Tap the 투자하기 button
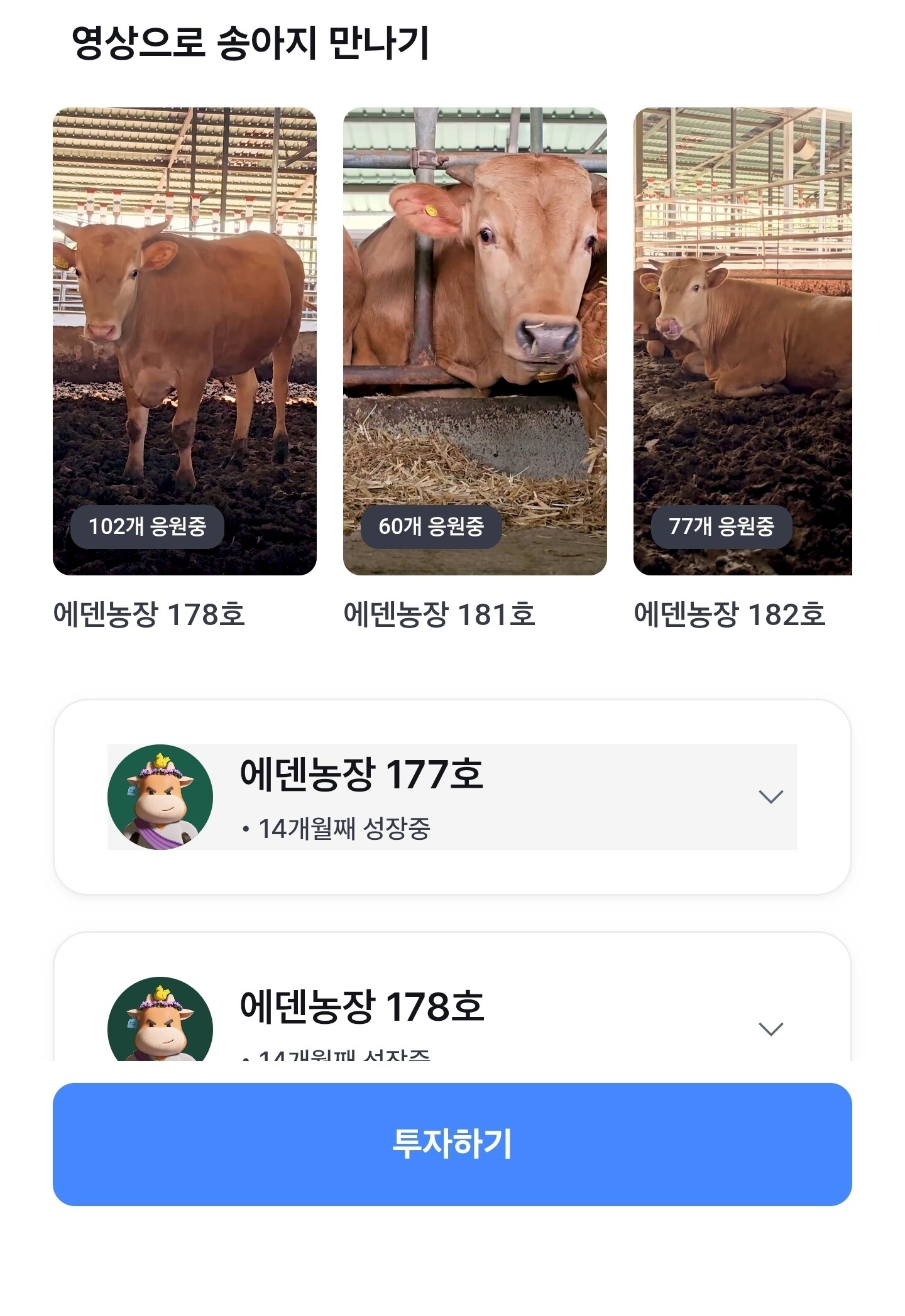The width and height of the screenshot is (905, 1316). [x=452, y=1144]
